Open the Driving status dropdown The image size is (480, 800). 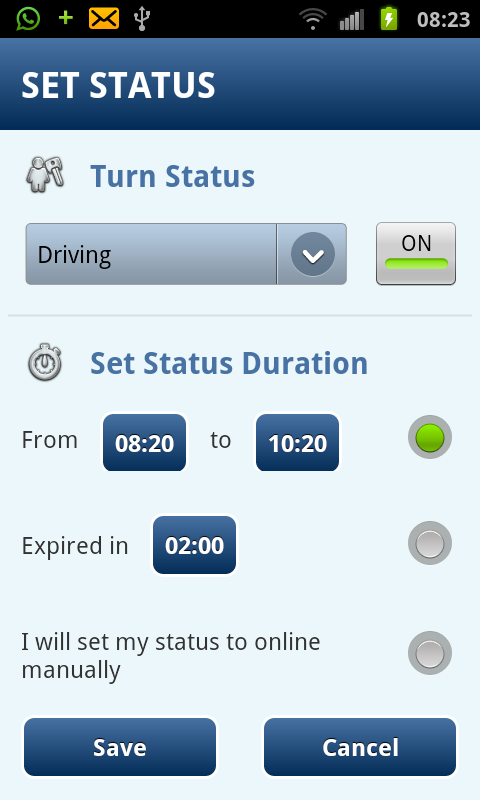(186, 254)
